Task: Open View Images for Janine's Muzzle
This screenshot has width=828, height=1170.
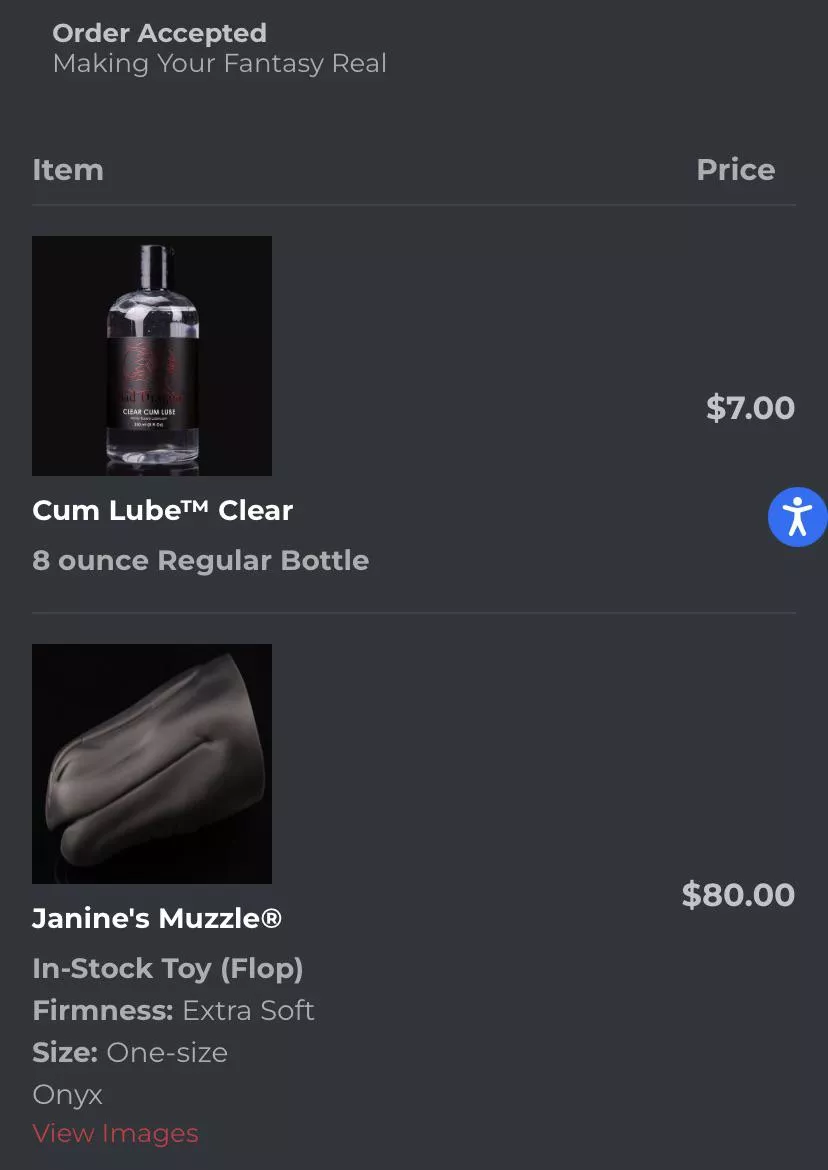Action: click(115, 1133)
